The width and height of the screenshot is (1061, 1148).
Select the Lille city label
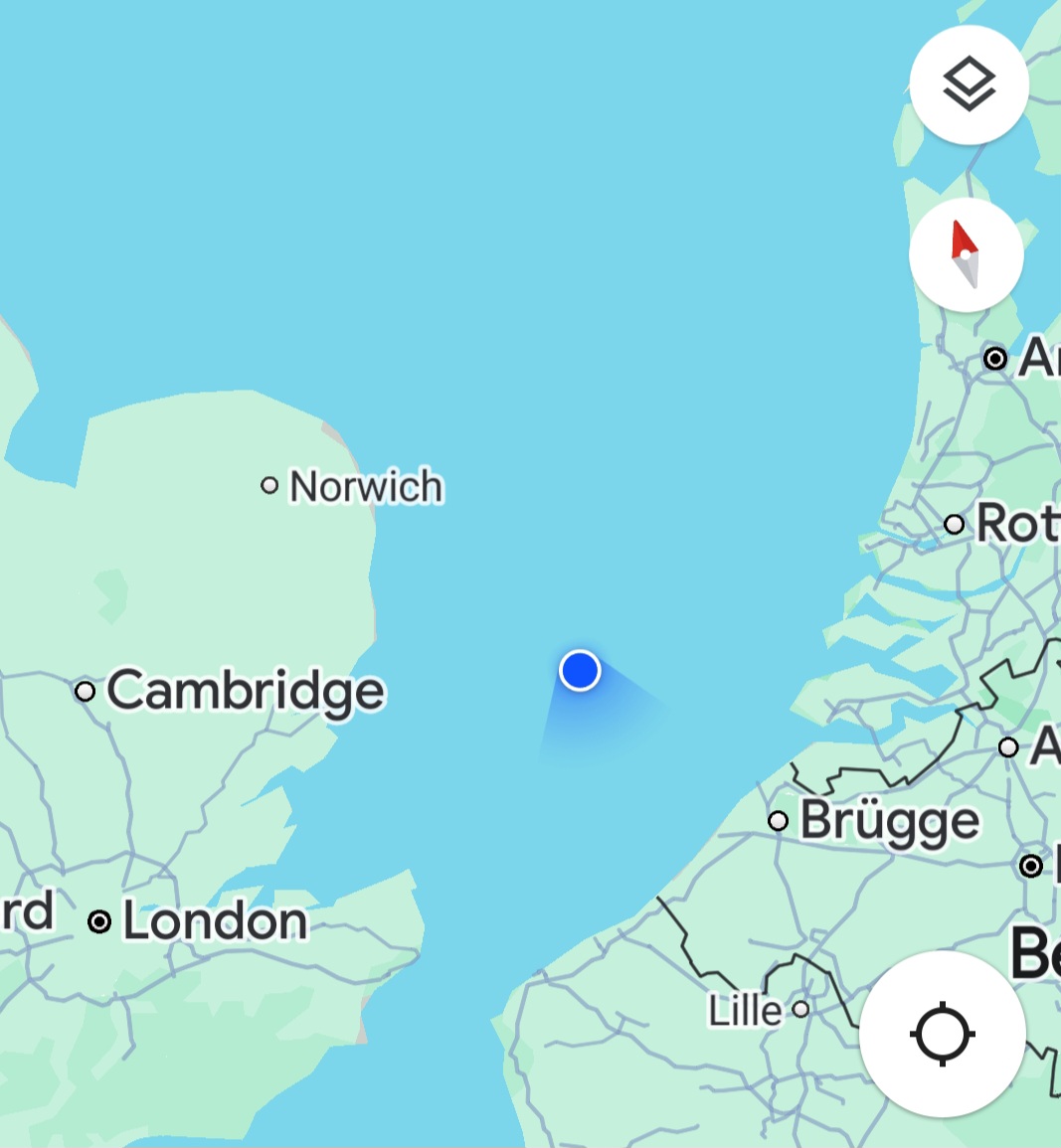(745, 1011)
